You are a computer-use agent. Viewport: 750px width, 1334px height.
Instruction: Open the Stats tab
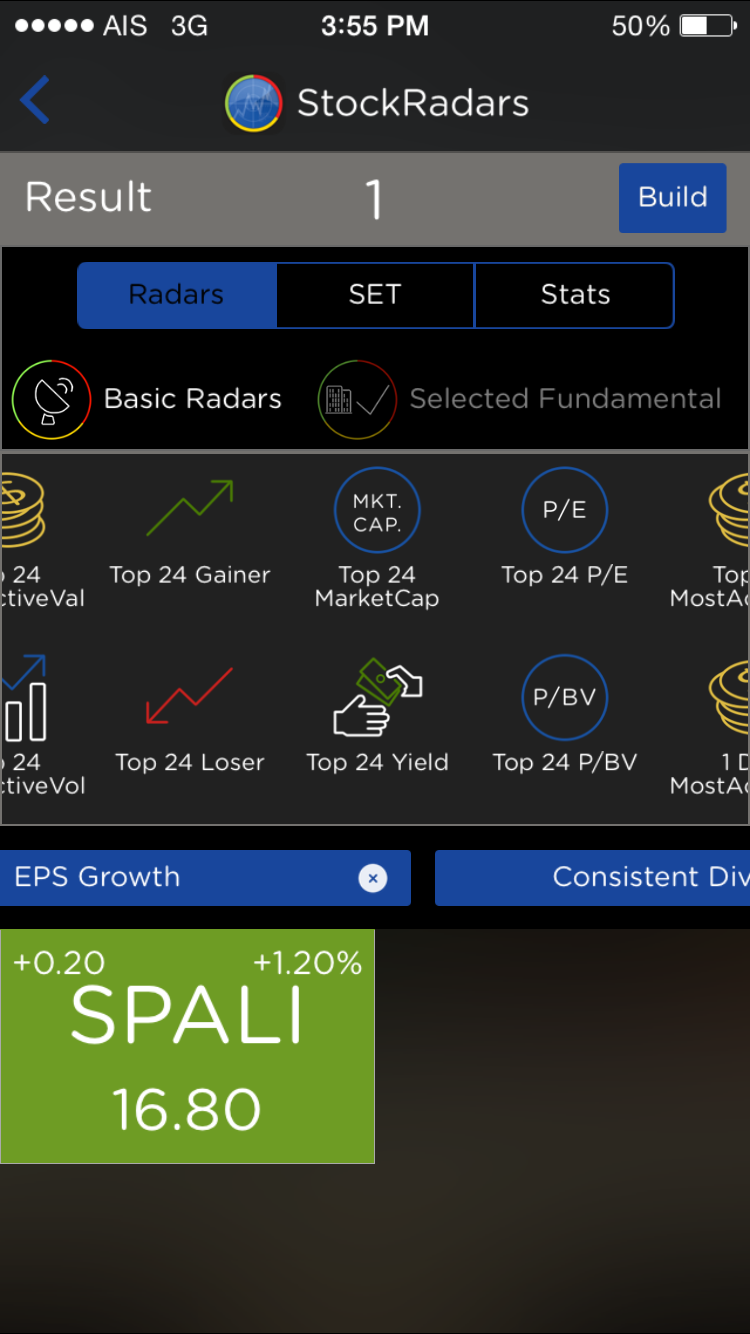pyautogui.click(x=574, y=295)
